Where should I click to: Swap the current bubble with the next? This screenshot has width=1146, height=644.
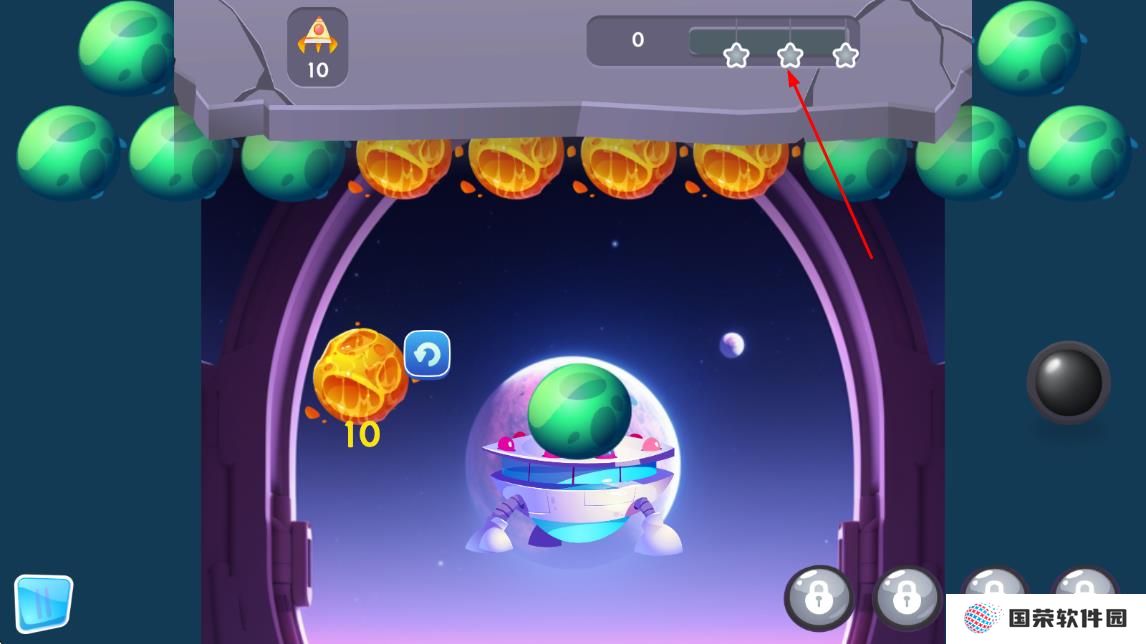[x=427, y=354]
